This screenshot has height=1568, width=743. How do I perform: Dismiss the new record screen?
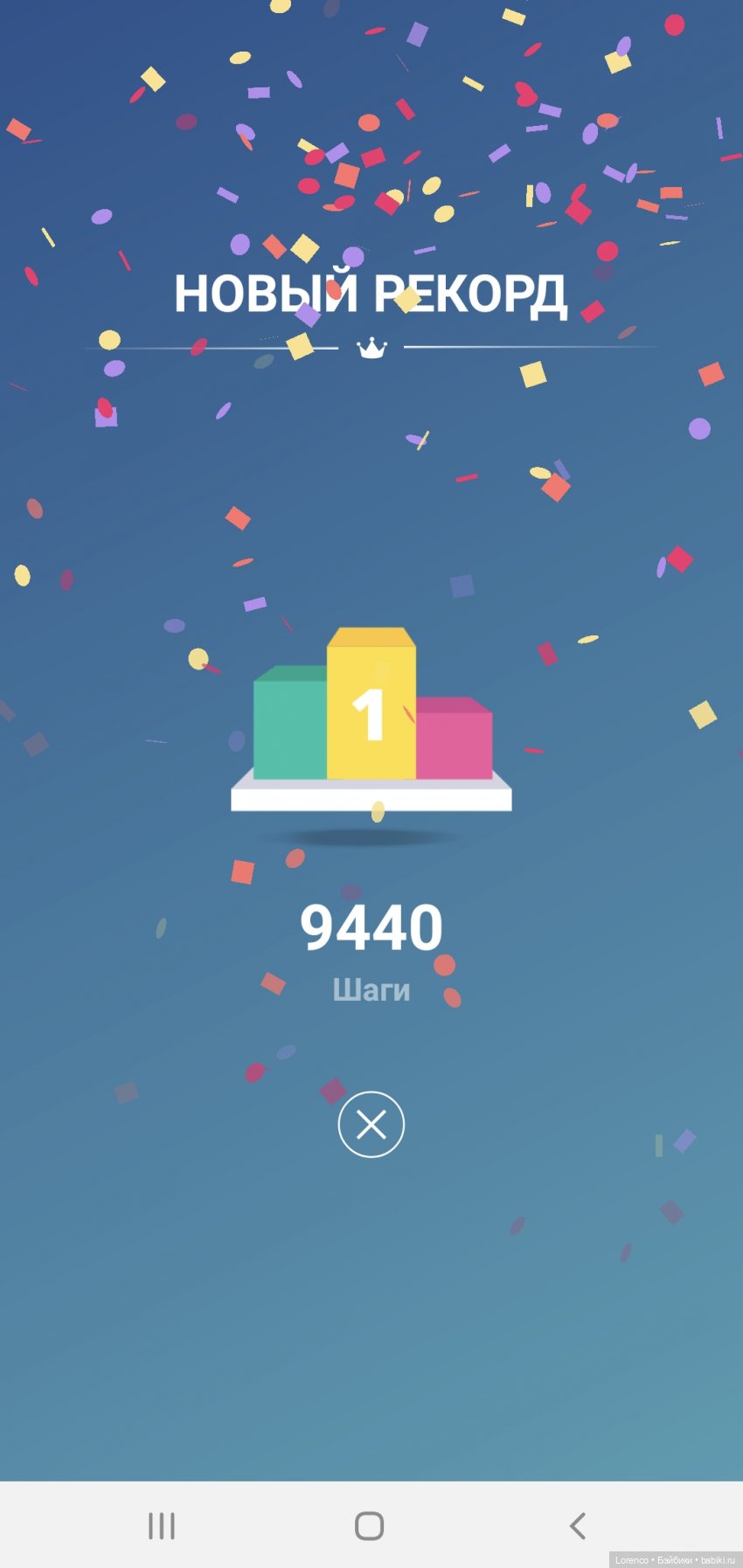[371, 1124]
